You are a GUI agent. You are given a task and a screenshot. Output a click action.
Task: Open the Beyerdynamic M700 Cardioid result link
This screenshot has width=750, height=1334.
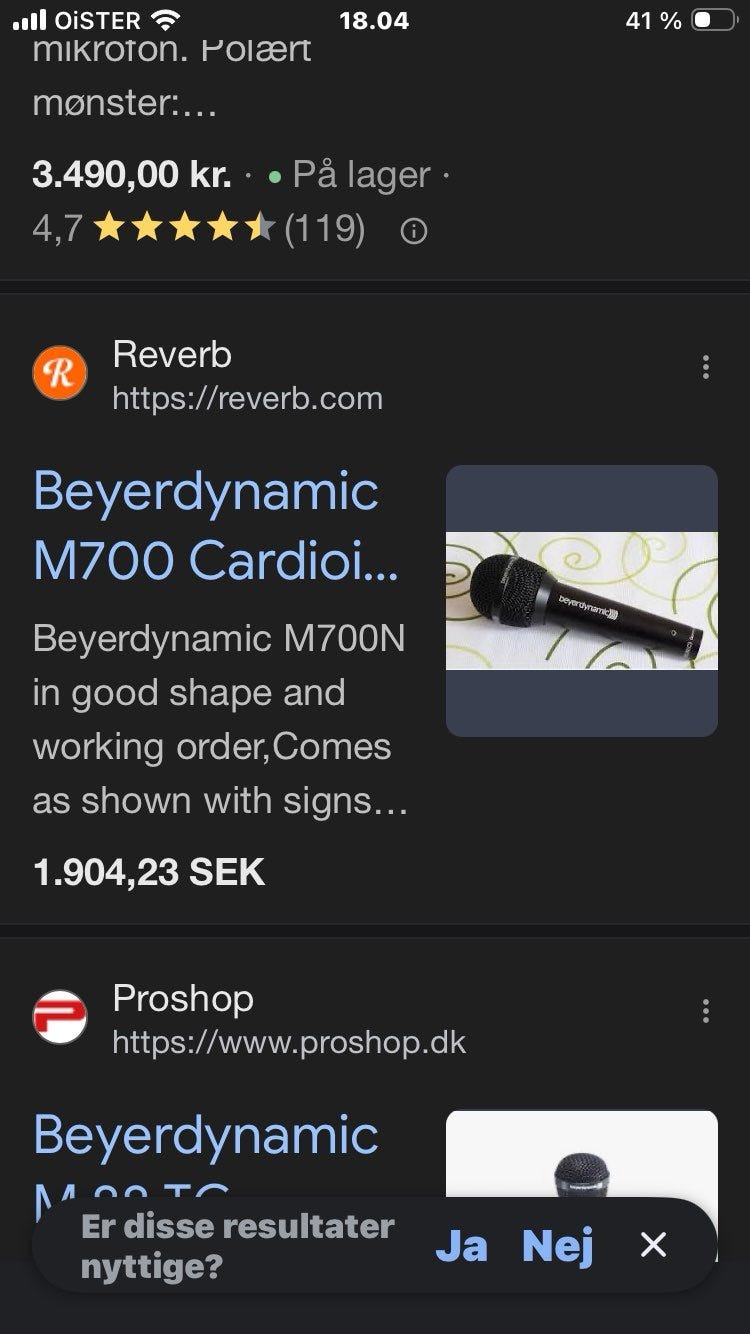click(x=215, y=525)
